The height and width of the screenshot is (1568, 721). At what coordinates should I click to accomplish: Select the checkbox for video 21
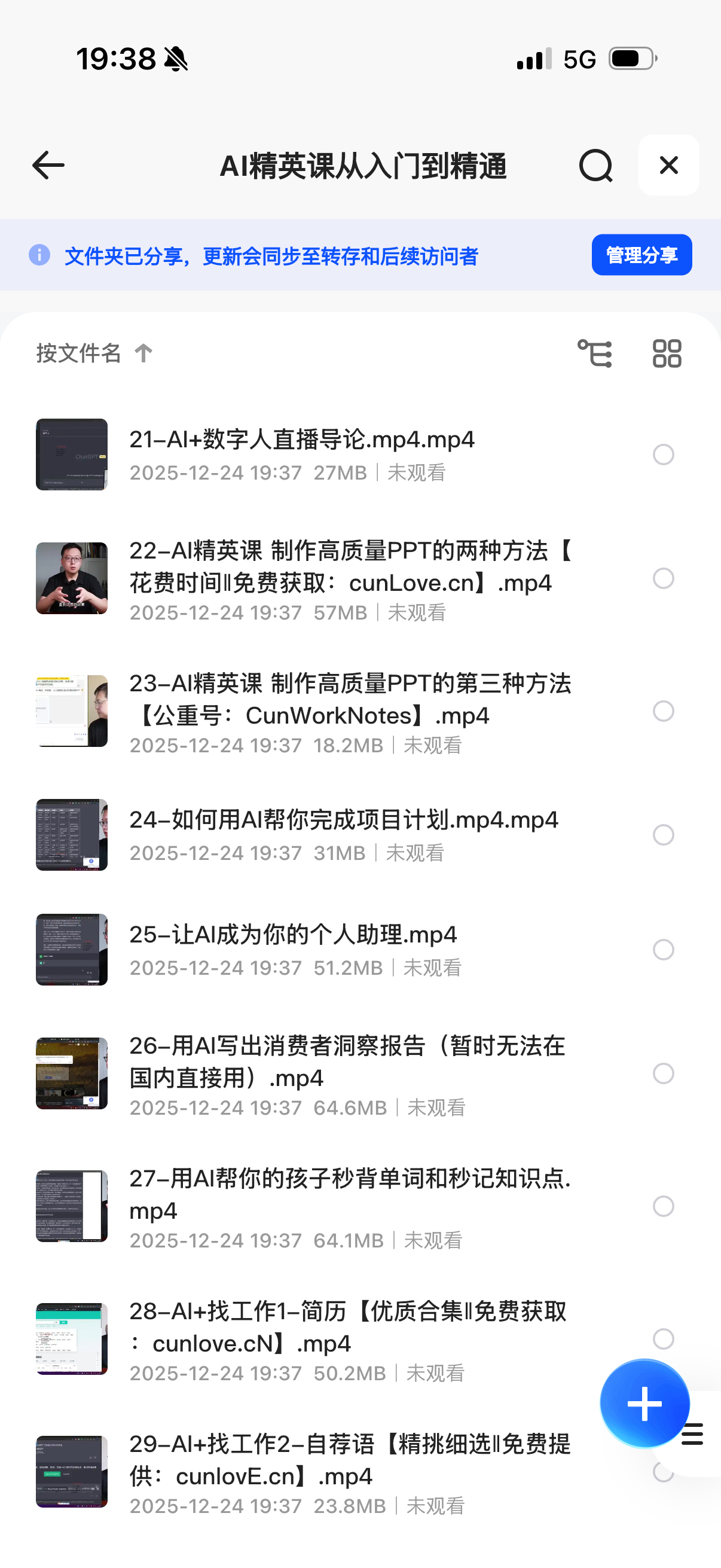[663, 454]
